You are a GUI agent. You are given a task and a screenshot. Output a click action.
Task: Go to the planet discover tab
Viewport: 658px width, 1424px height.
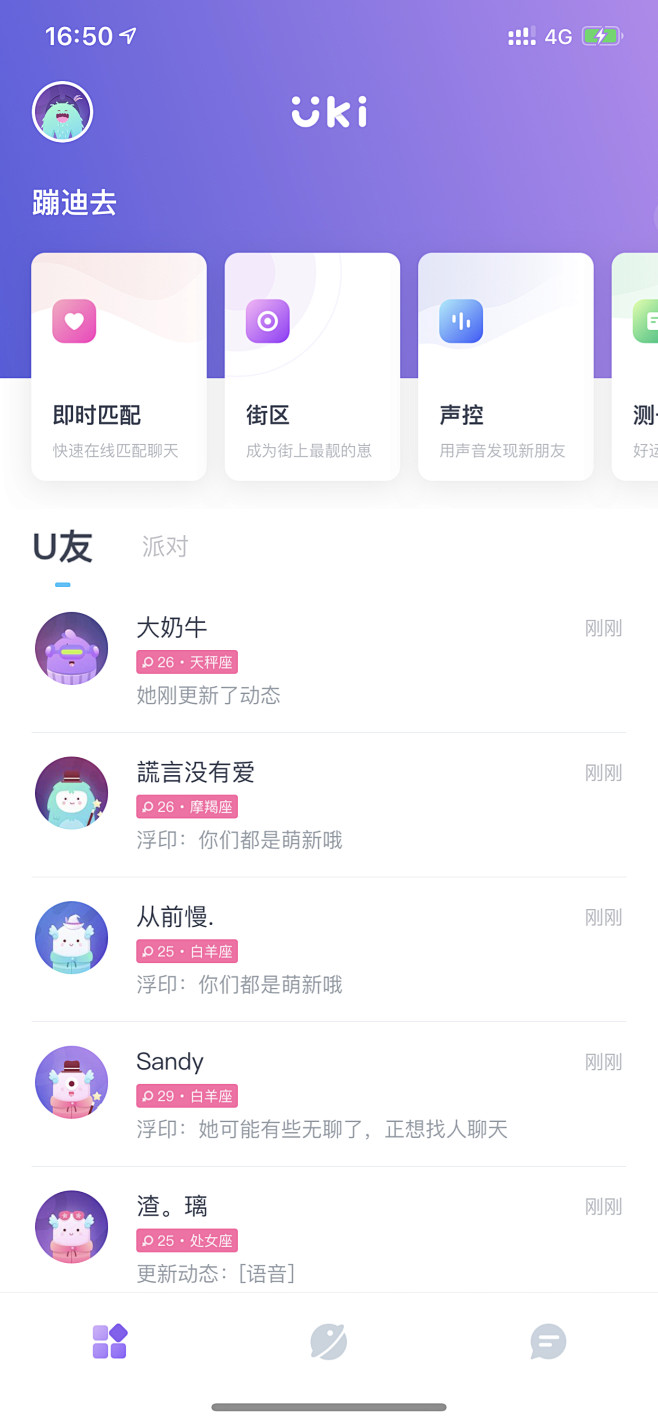pos(328,1341)
